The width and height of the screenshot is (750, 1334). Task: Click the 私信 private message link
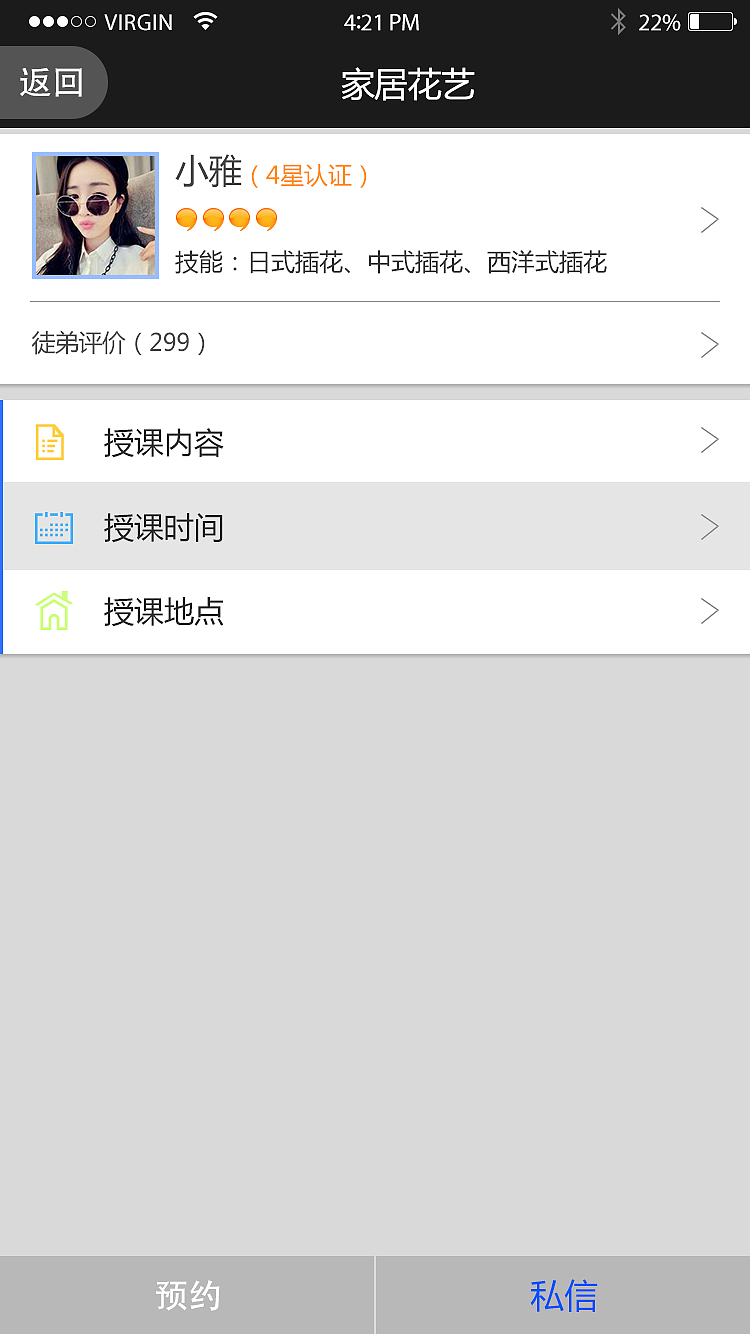pyautogui.click(x=562, y=1294)
